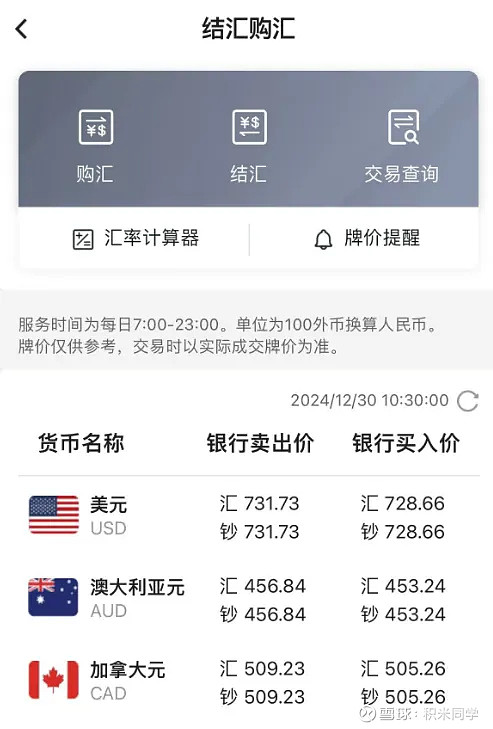The image size is (493, 729).
Task: Open 交易查询 transaction query
Action: click(402, 146)
